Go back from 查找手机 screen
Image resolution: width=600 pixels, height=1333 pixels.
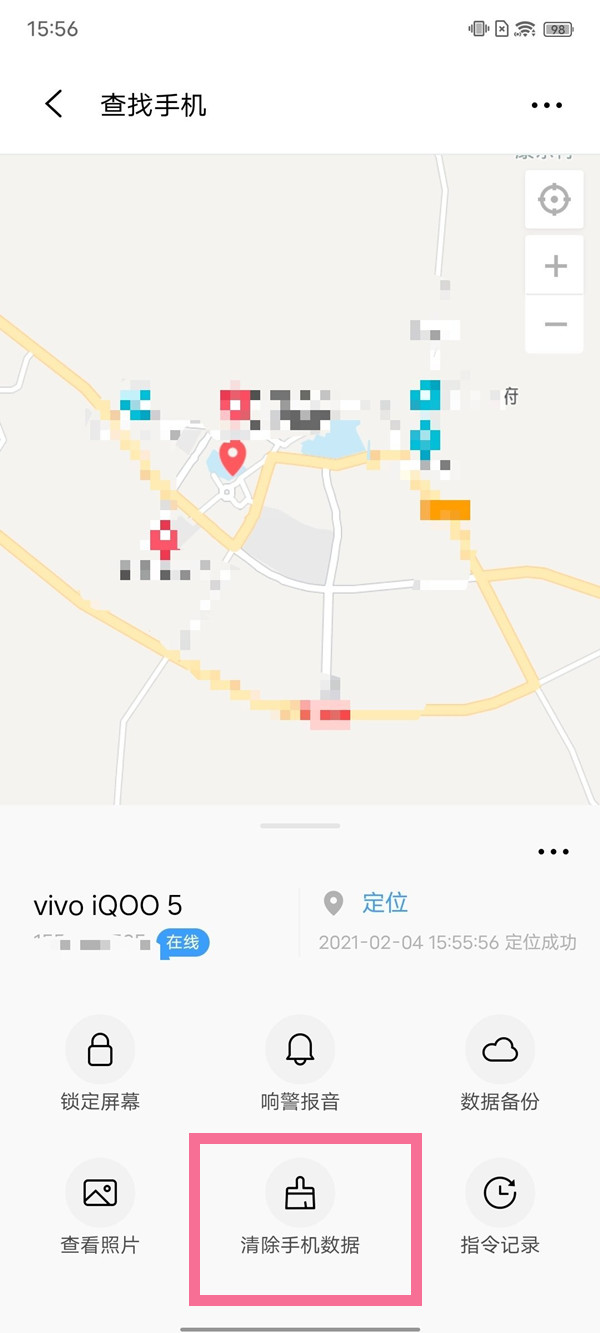click(54, 104)
